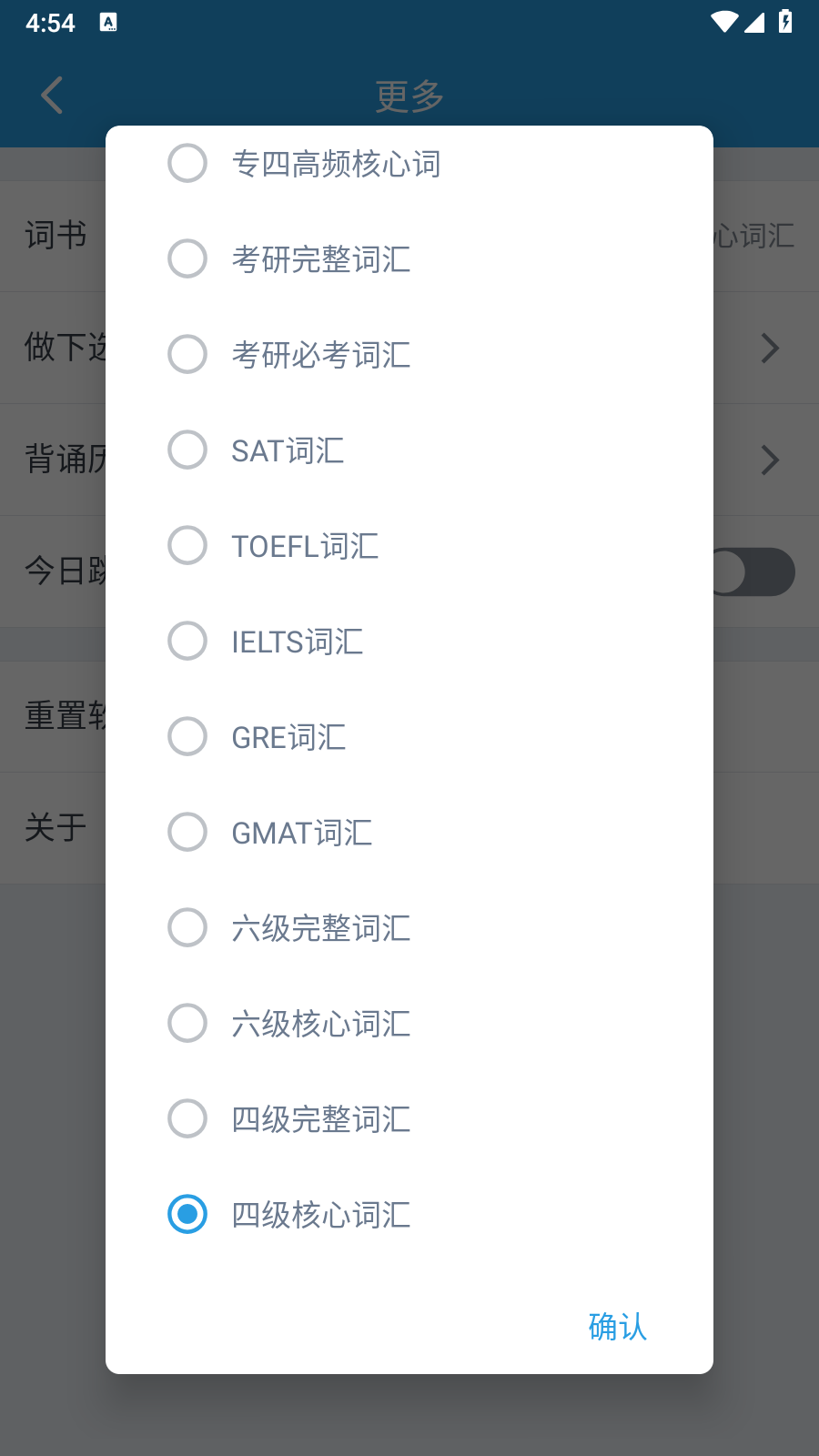Choose 考研完整词汇 word book

[187, 258]
